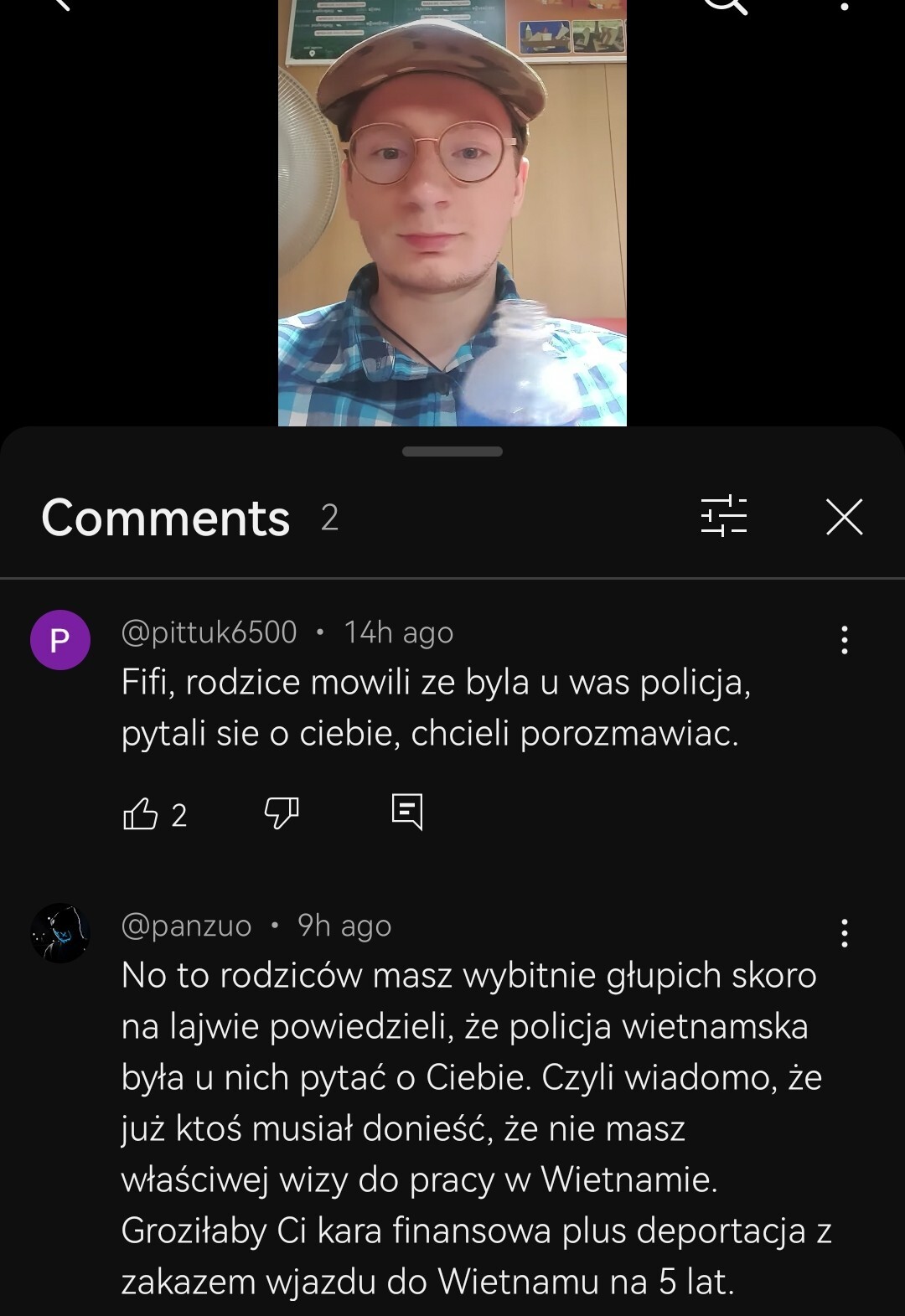Tap the video player area
Image resolution: width=905 pixels, height=1316 pixels.
[452, 218]
